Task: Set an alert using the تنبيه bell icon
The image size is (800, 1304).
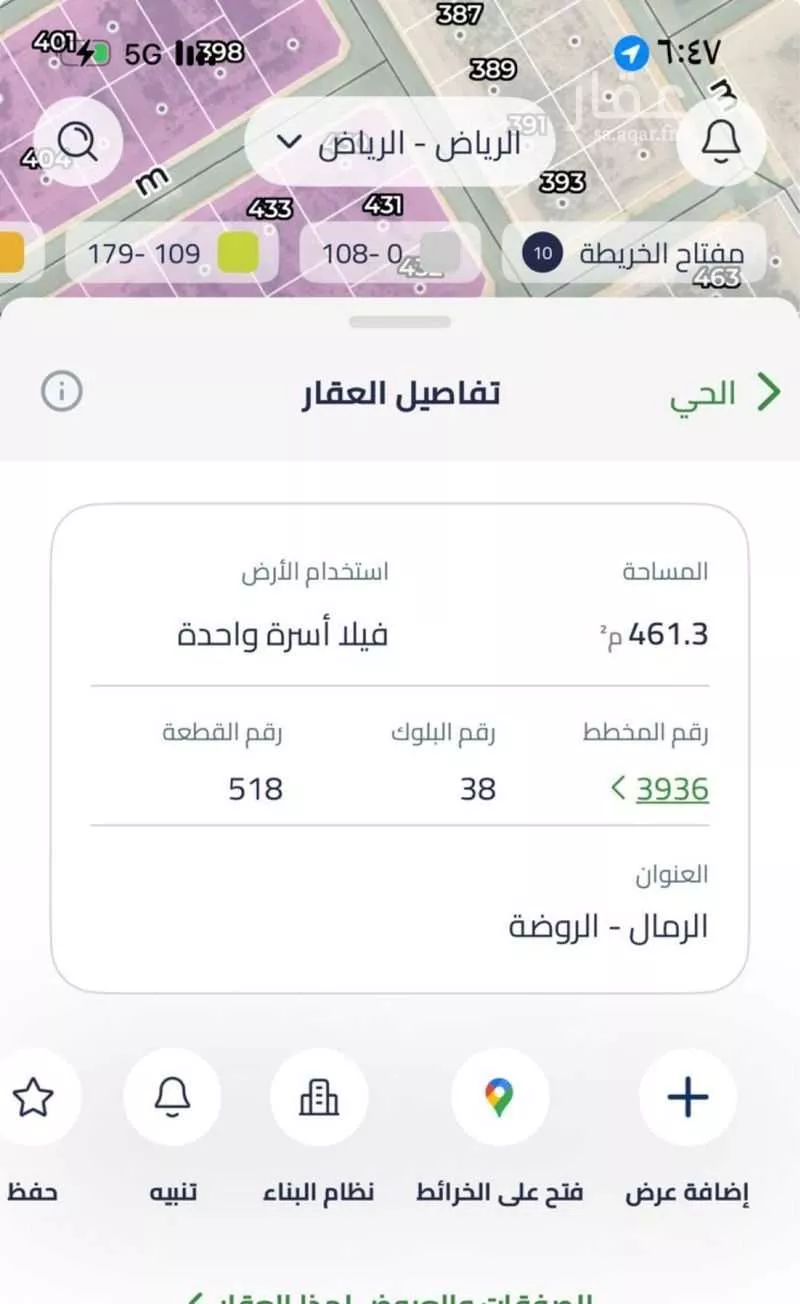Action: click(x=173, y=1098)
